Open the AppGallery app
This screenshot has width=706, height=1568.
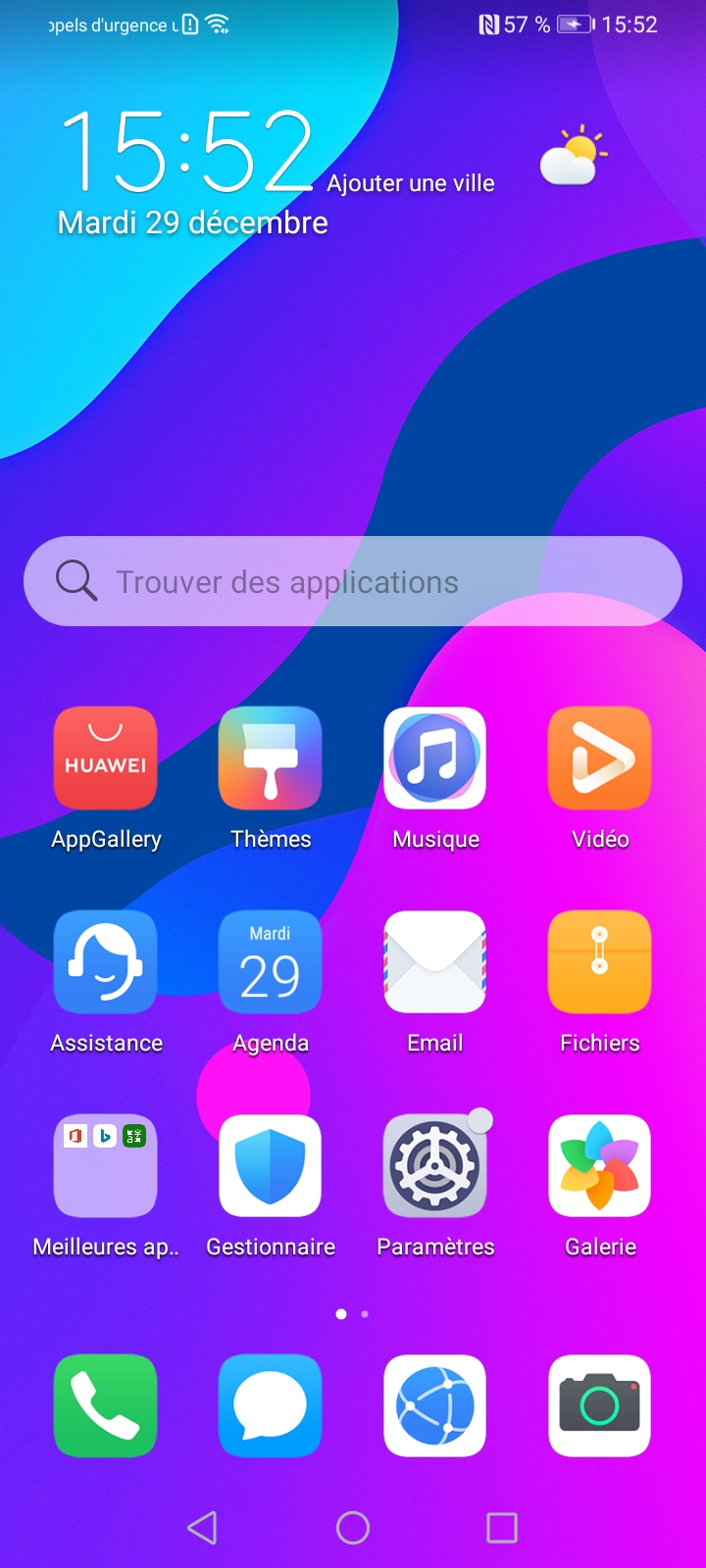[x=105, y=759]
